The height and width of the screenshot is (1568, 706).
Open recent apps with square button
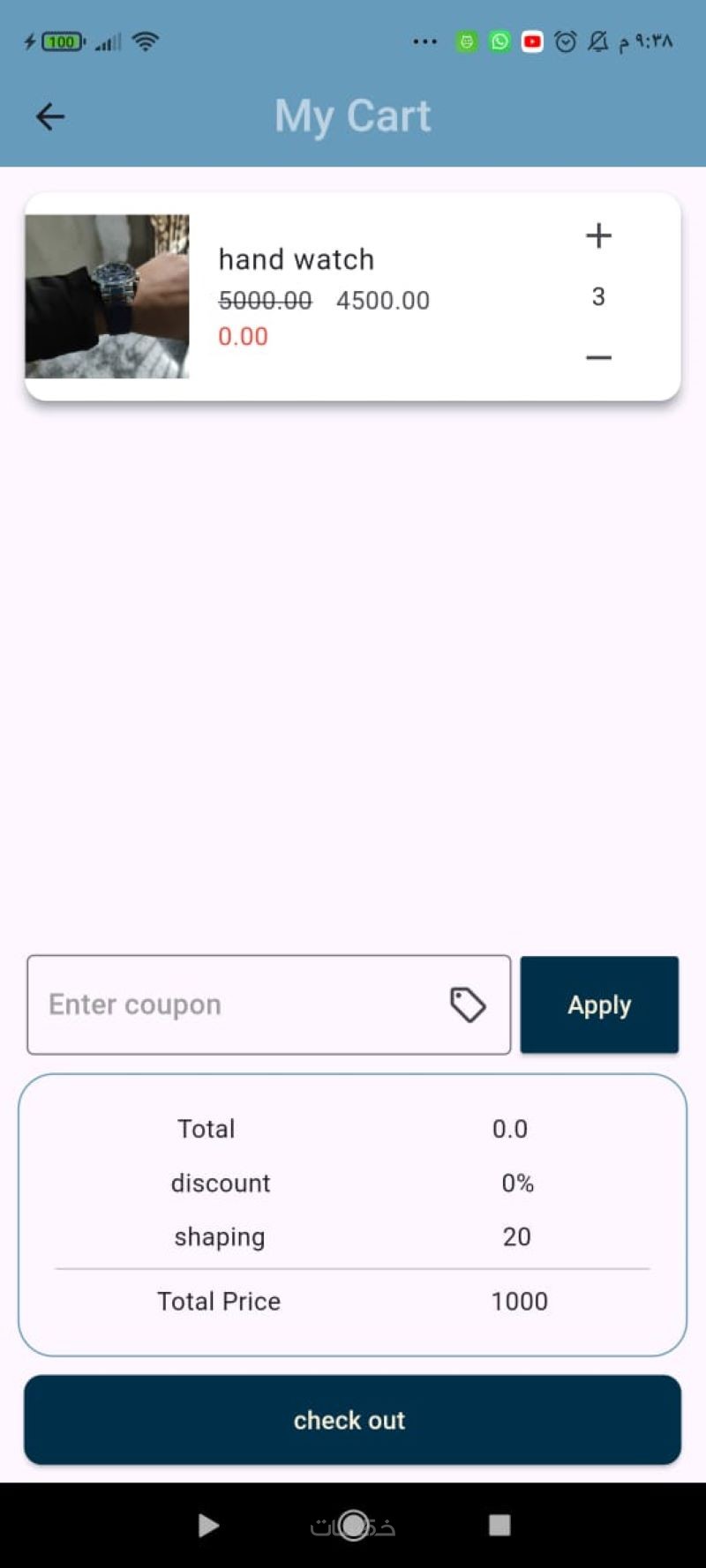pos(499,1525)
